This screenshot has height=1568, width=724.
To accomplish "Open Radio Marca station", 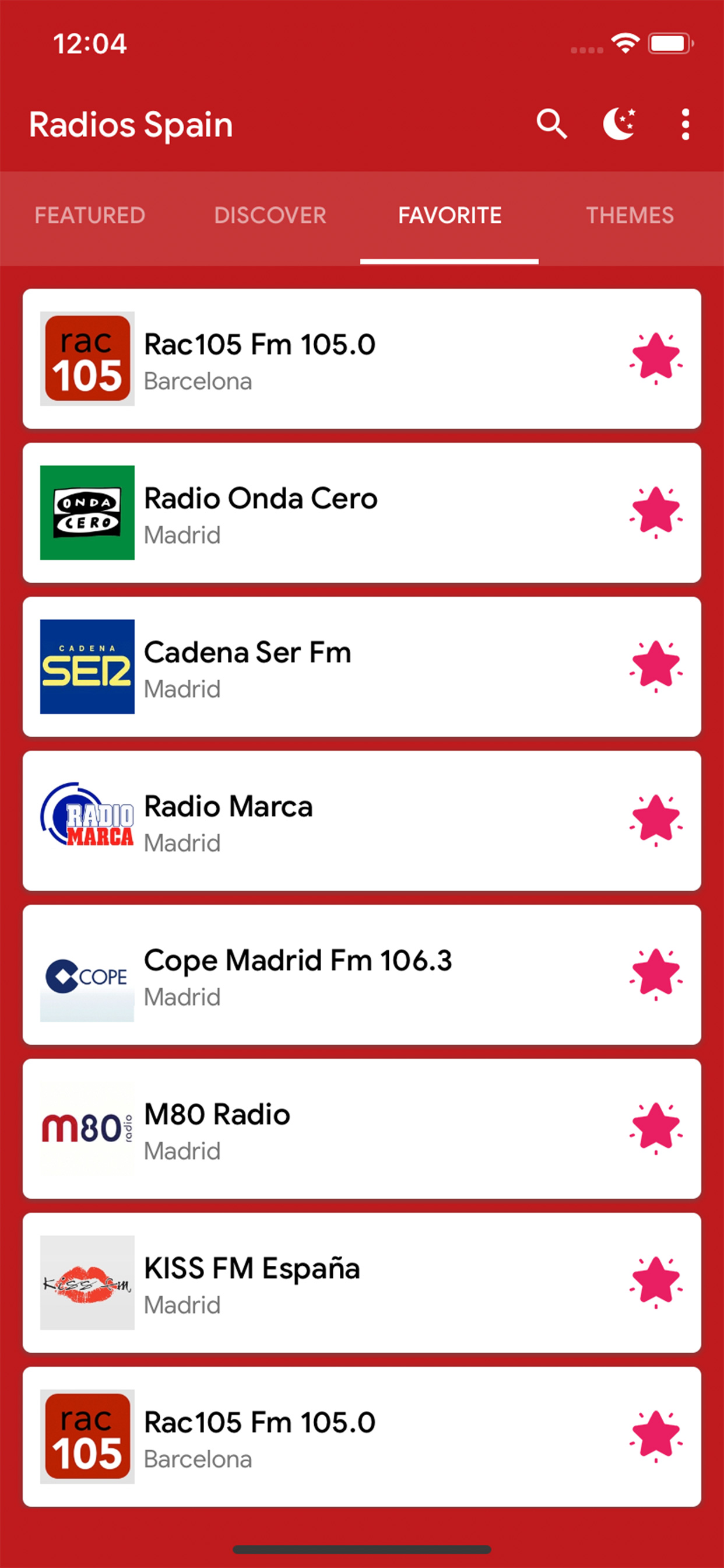I will pyautogui.click(x=362, y=821).
